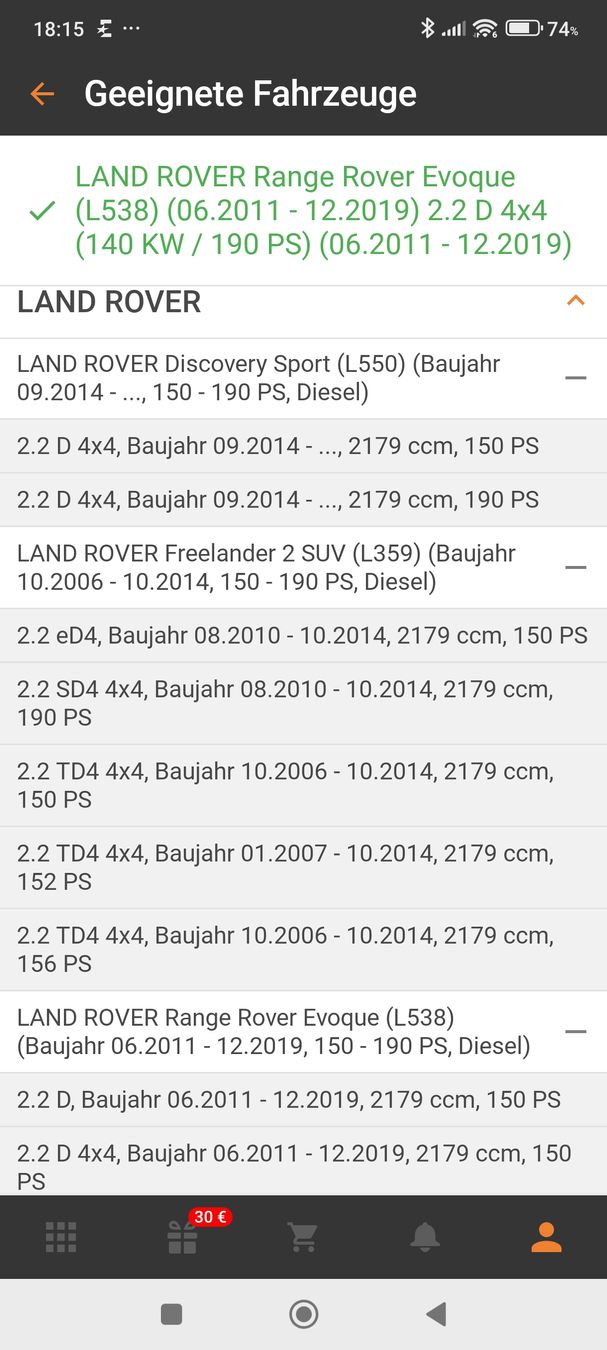Collapse the Freelander 2 SUV (L359) group
Screen dimensions: 607x1350
coord(575,567)
